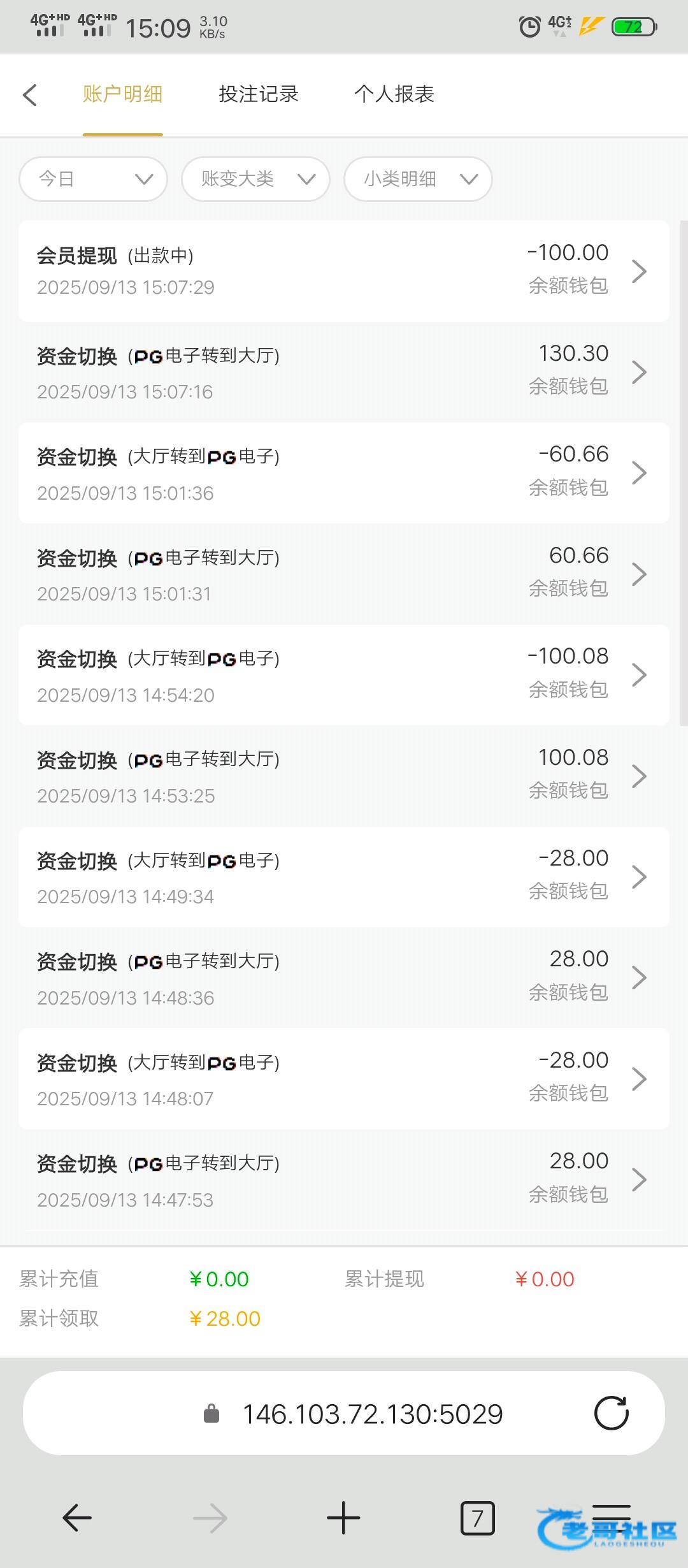Open the -60.66 transfer record
The height and width of the screenshot is (1568, 688).
click(344, 473)
